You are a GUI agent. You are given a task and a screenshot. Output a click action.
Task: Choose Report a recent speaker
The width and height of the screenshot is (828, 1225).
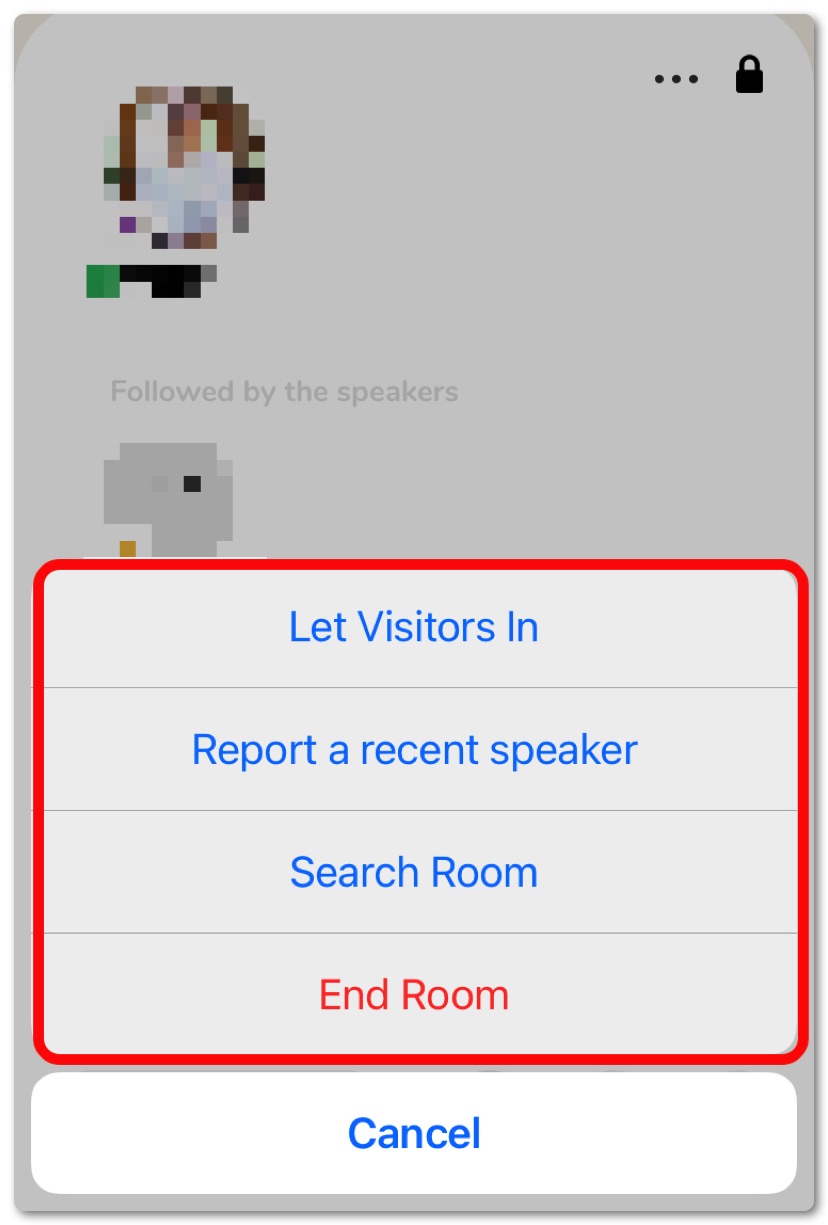pyautogui.click(x=414, y=749)
